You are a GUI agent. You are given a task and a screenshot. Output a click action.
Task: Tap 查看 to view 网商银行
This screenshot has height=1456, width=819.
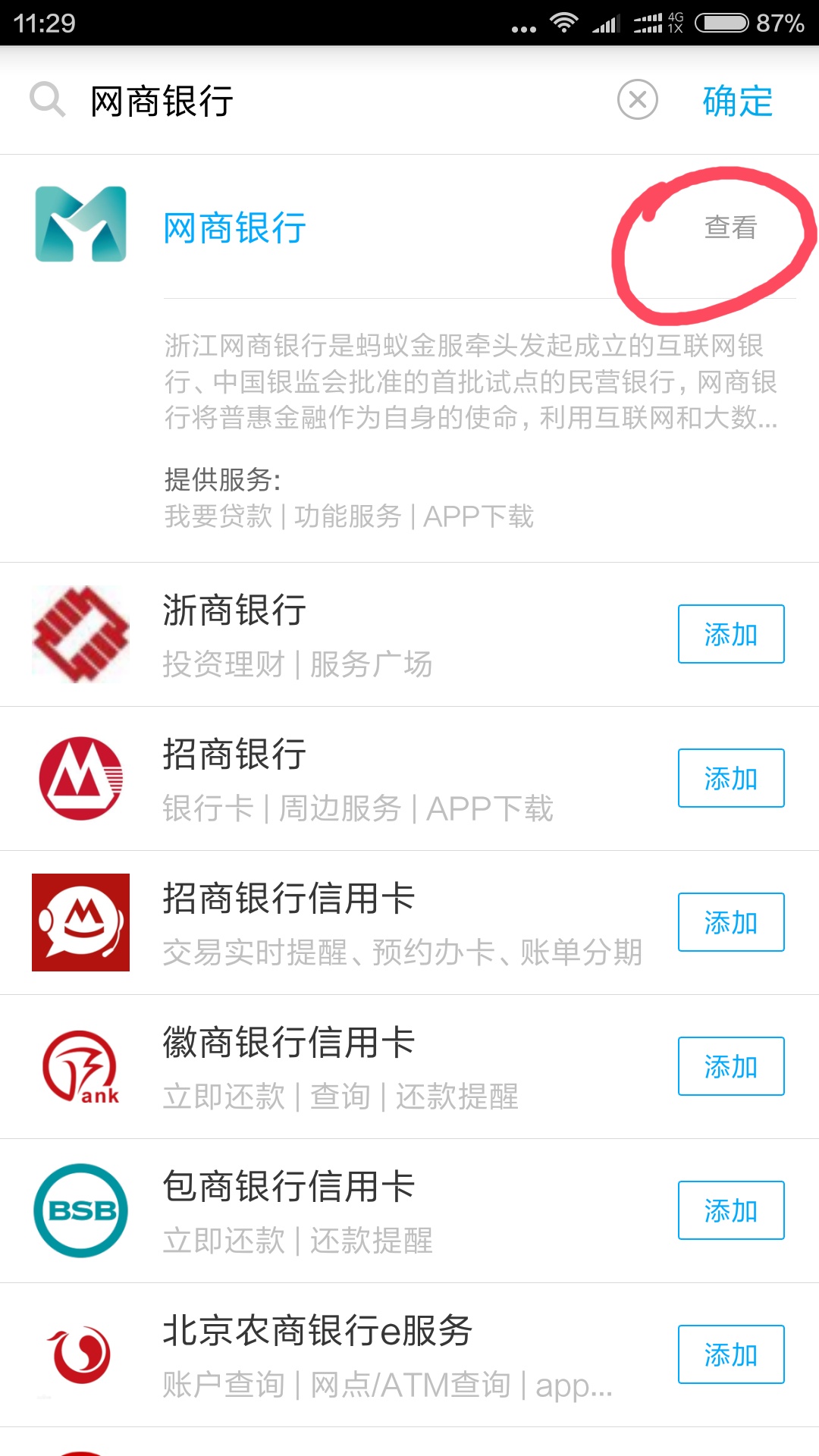tap(731, 227)
